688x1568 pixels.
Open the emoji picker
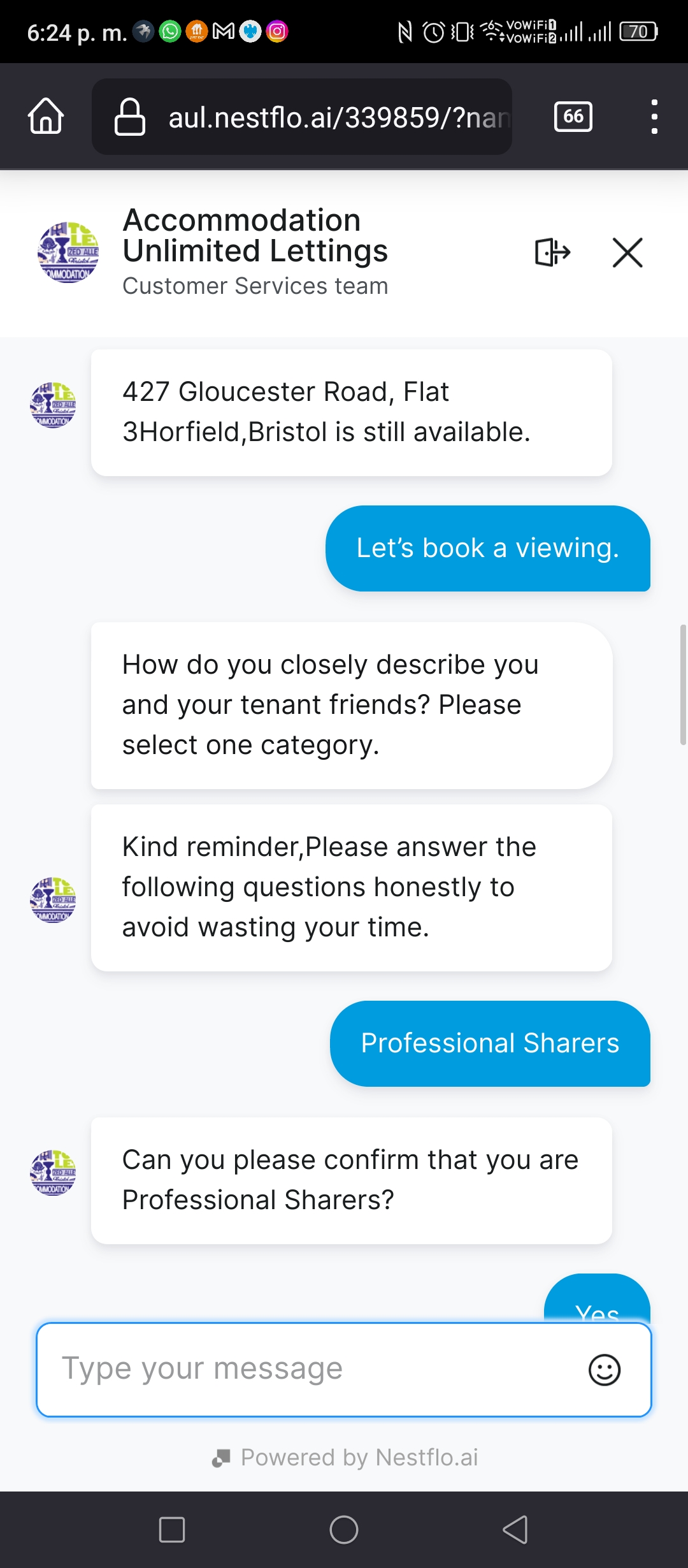coord(605,1370)
